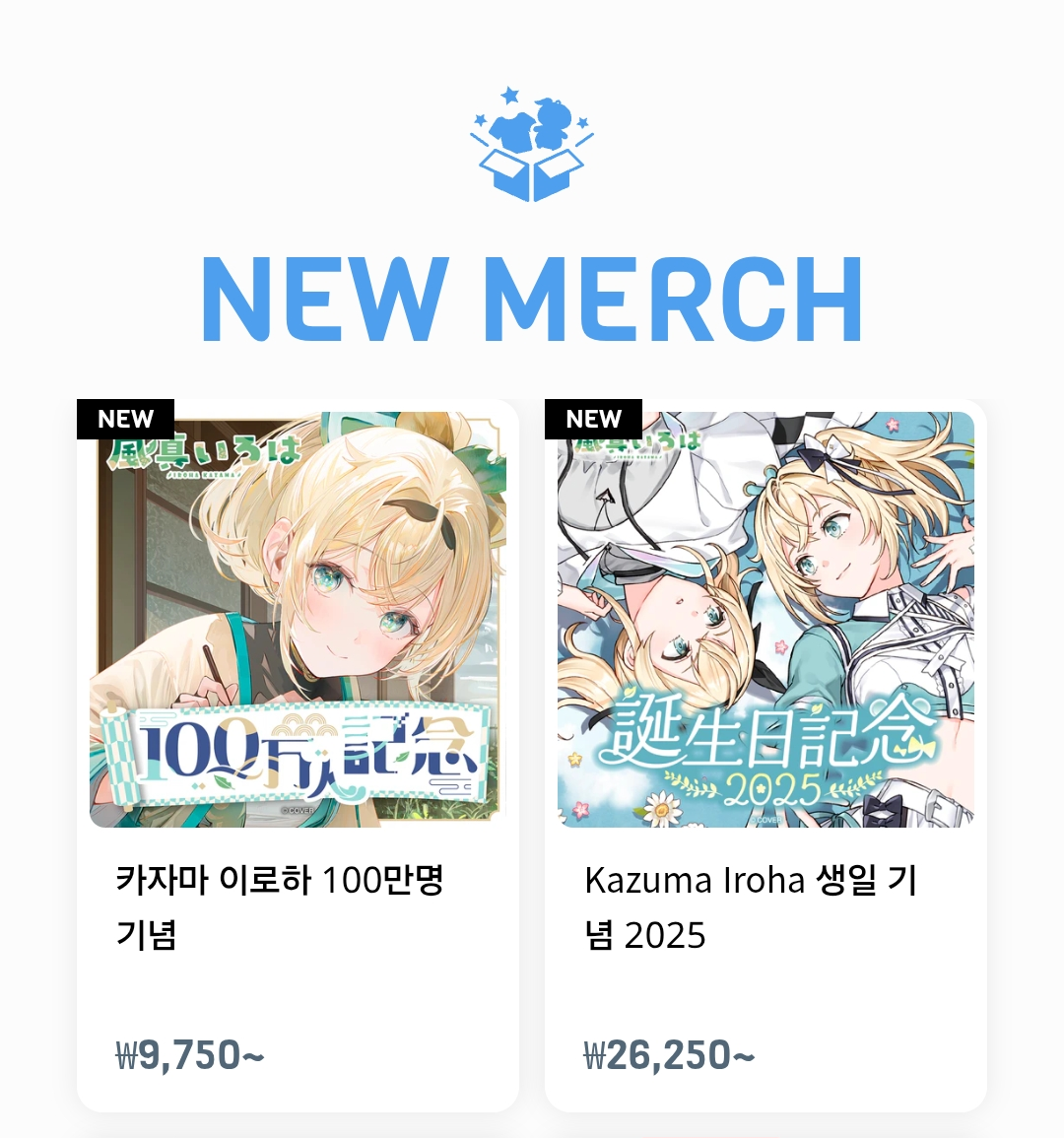The image size is (1064, 1138).
Task: Open the Kazuma Iroha 생일 기념 2025 product card
Action: point(765,754)
